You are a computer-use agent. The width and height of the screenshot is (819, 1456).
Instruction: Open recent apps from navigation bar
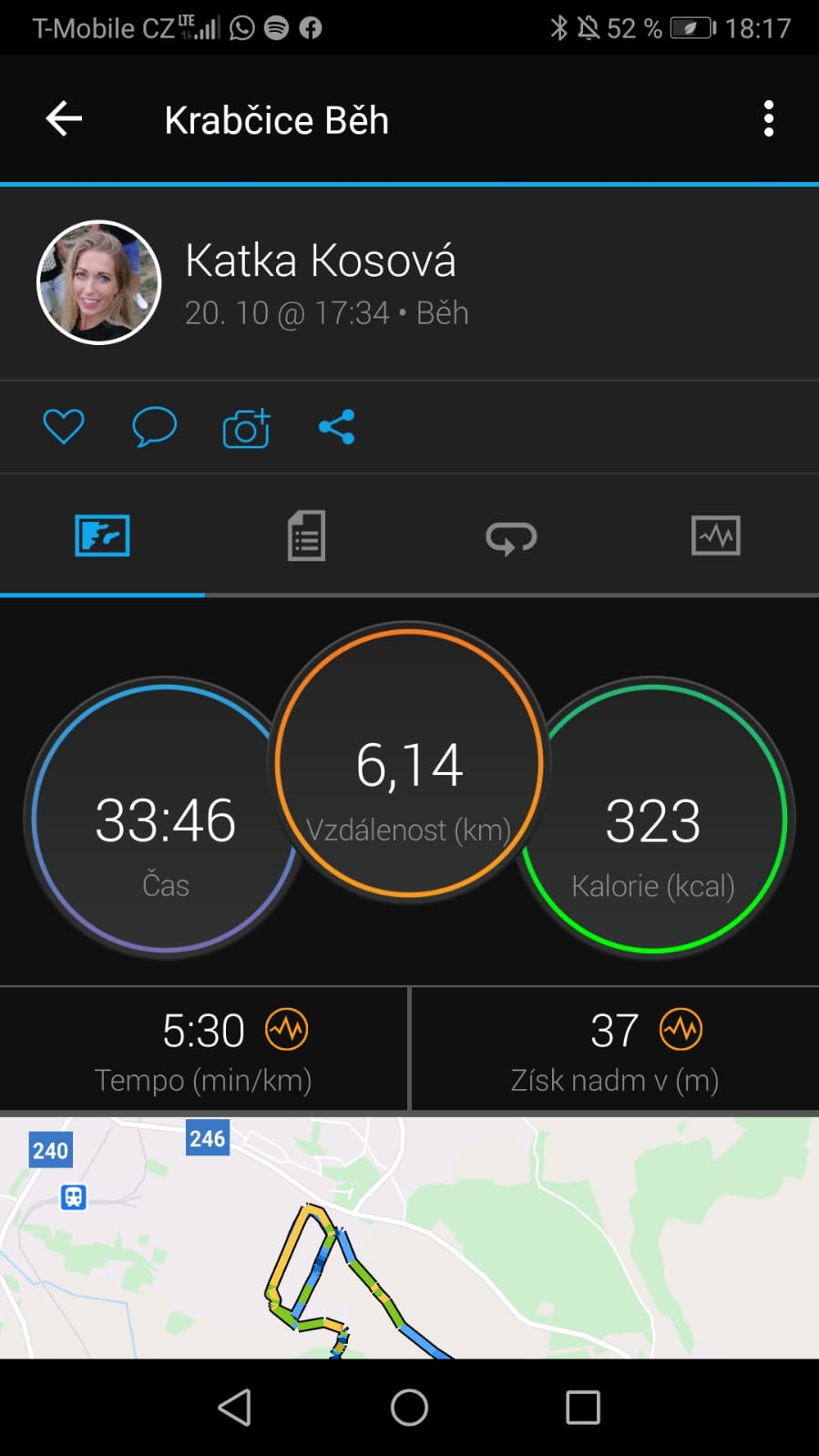(583, 1407)
